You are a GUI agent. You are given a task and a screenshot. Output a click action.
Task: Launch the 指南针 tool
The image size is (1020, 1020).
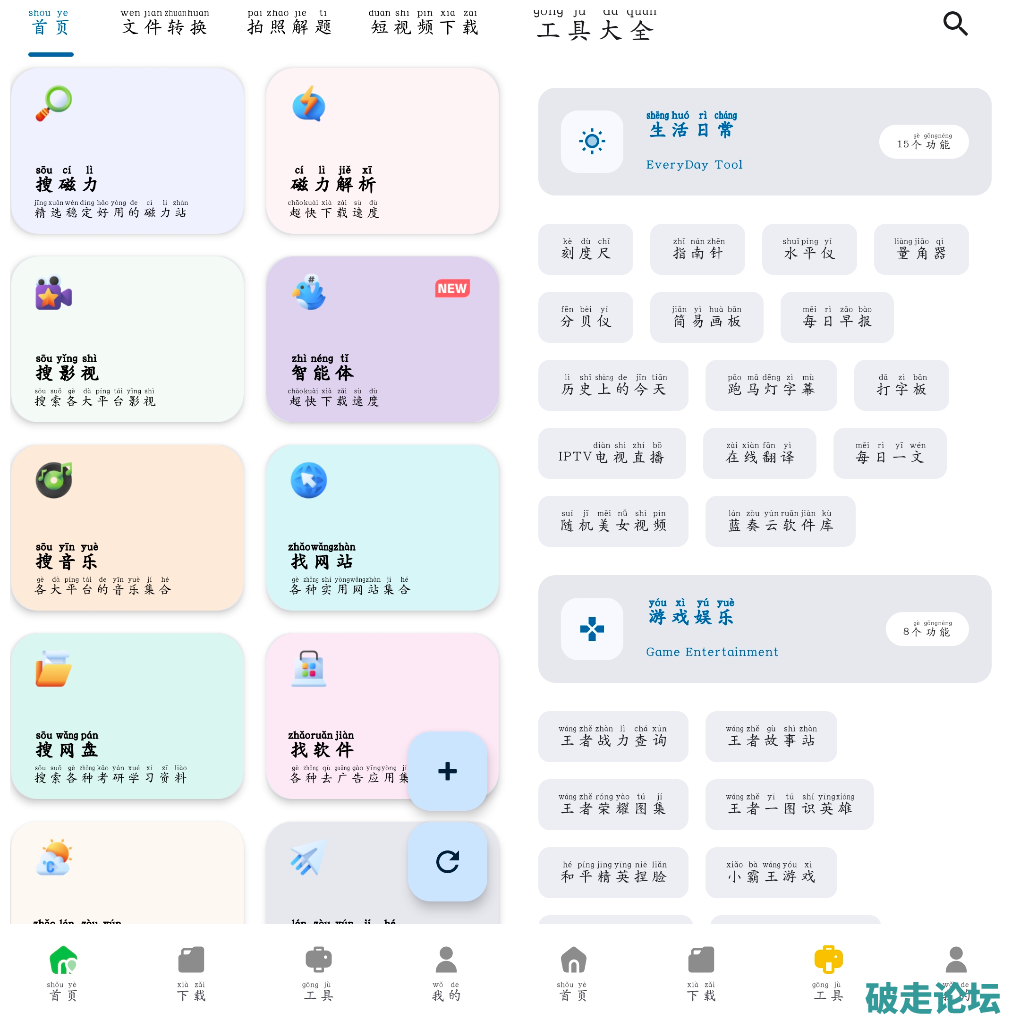pyautogui.click(x=698, y=249)
